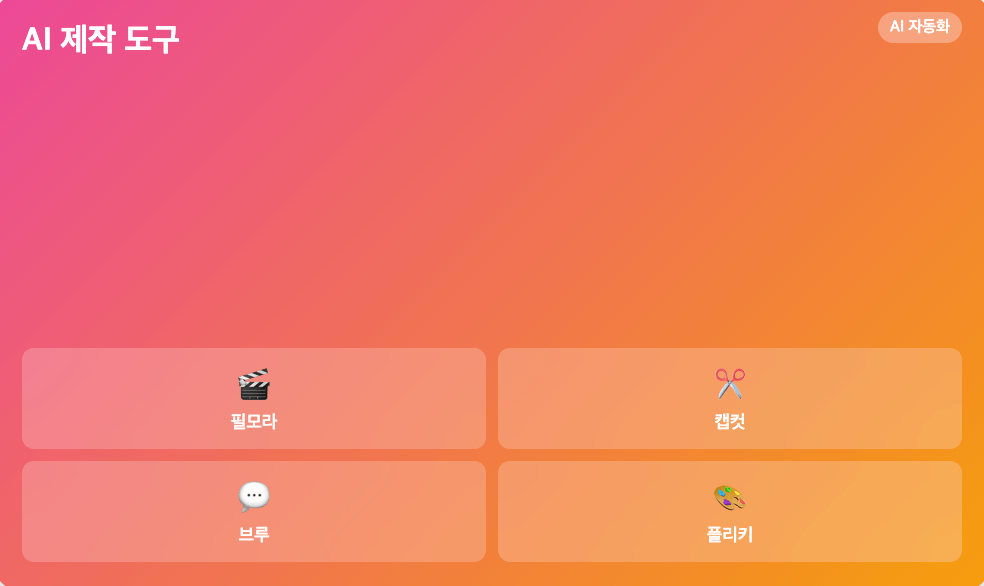Select the 캡컷 tool card
Image resolution: width=984 pixels, height=586 pixels.
point(730,398)
